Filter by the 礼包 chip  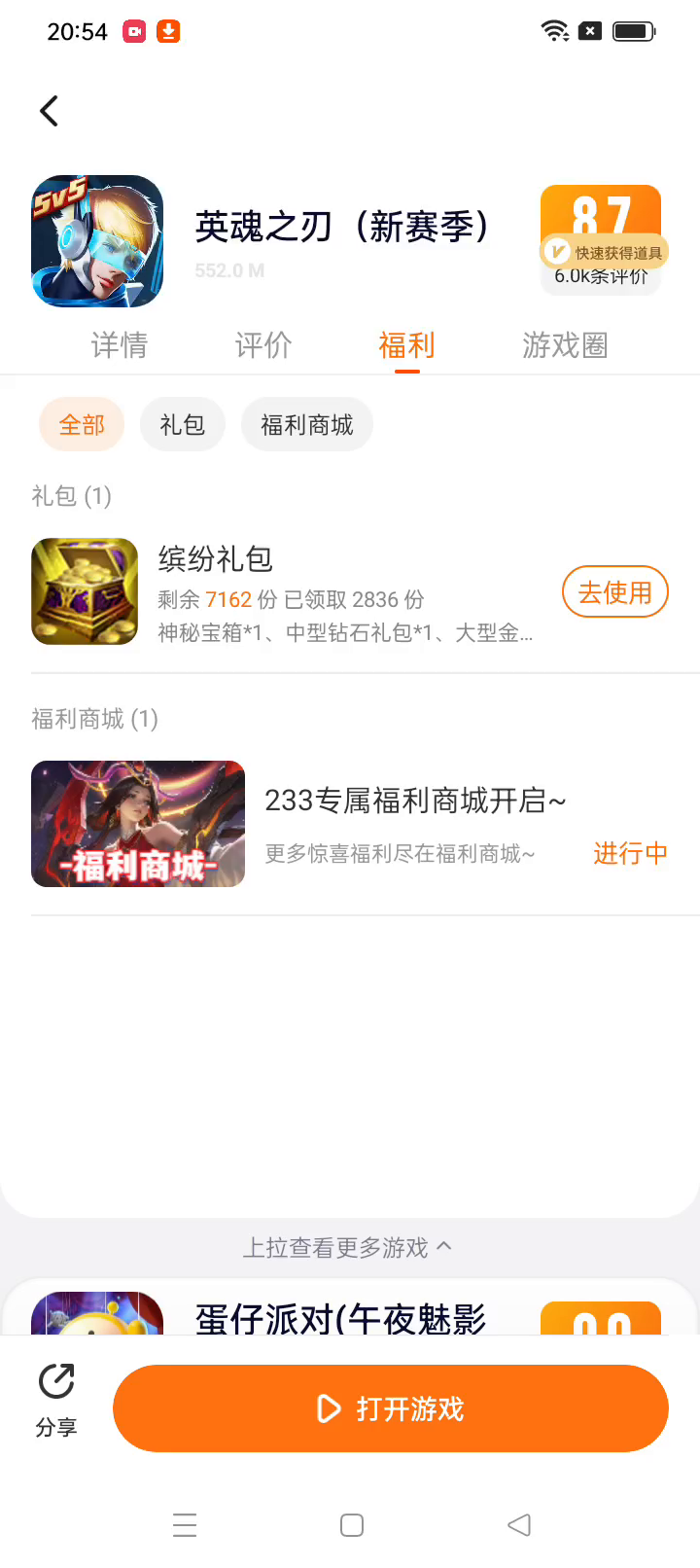coord(183,425)
